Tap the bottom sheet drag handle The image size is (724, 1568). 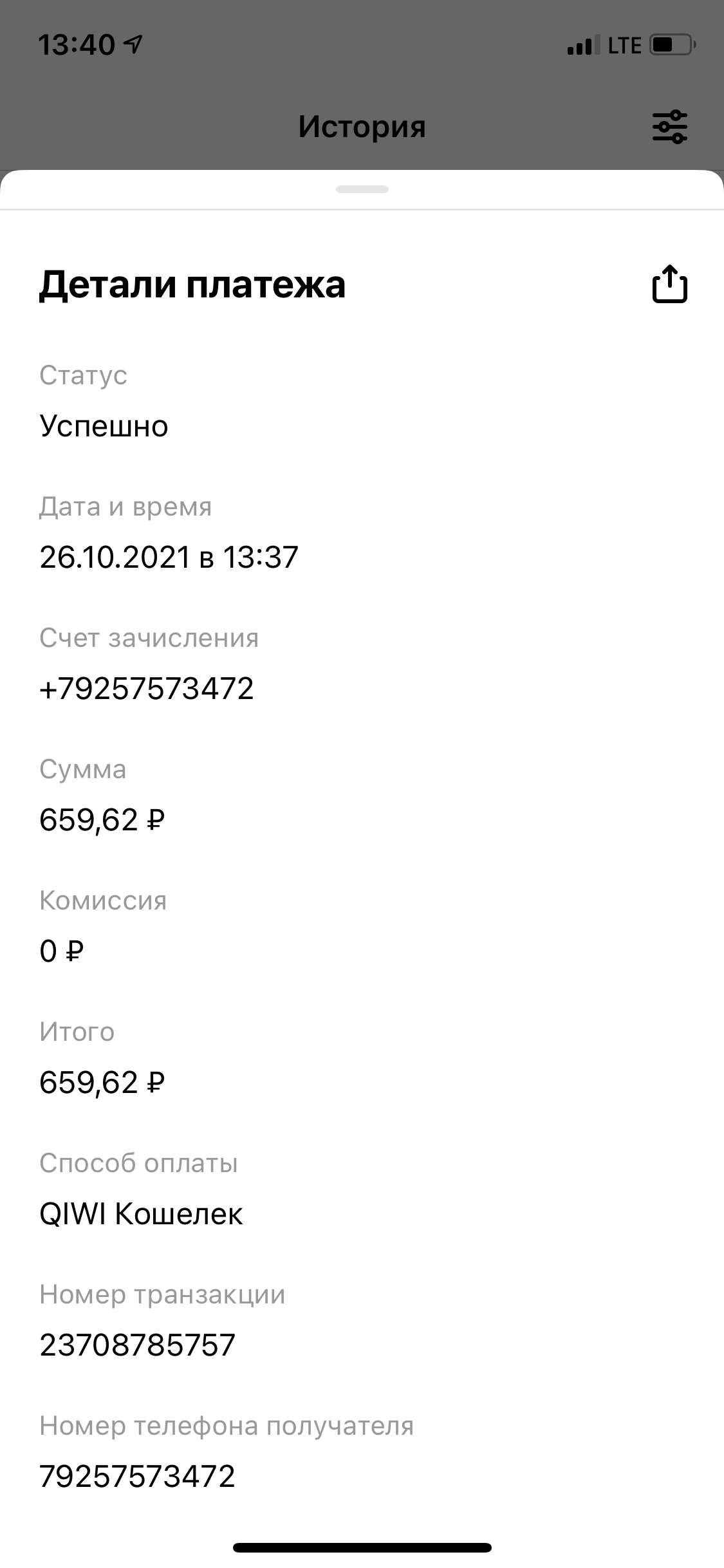[362, 189]
